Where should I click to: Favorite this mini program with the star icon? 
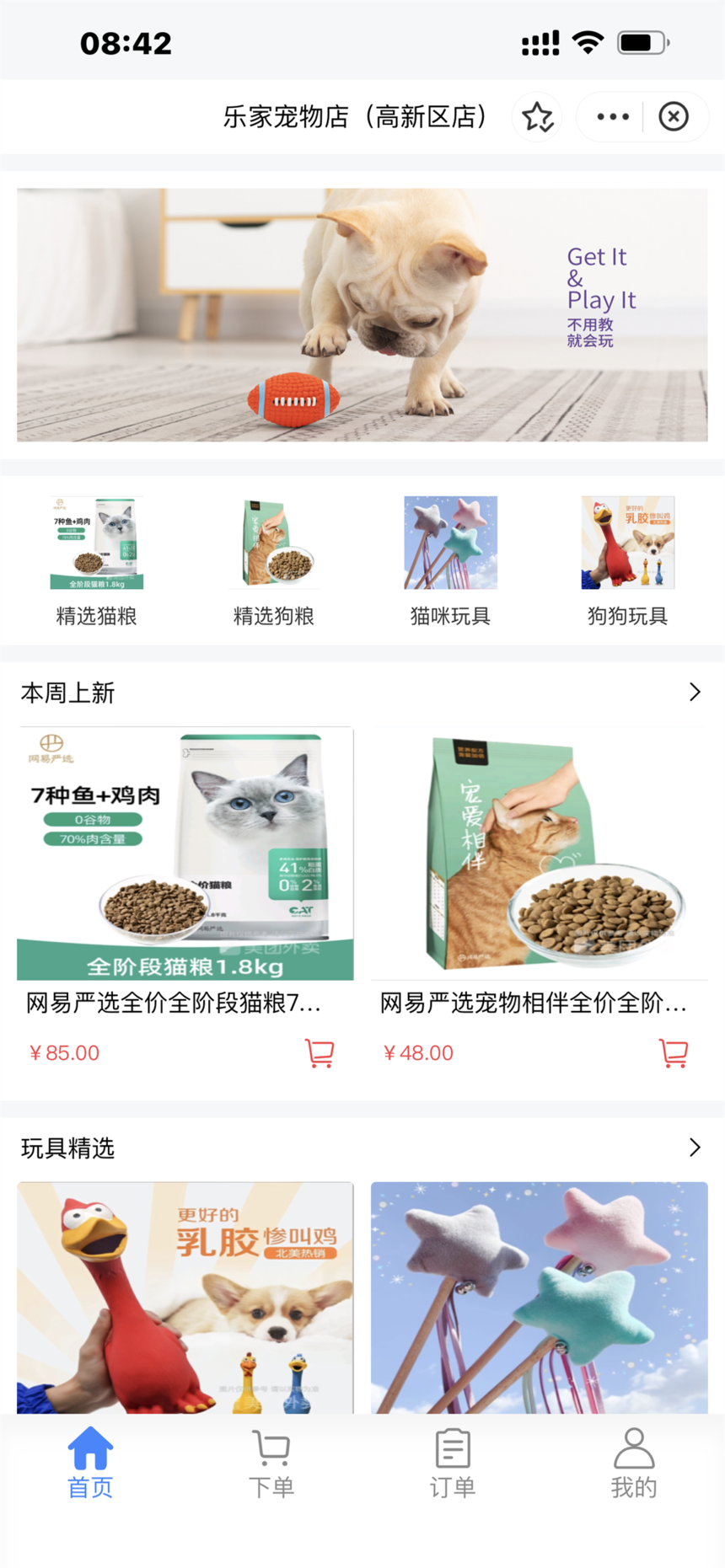(537, 117)
